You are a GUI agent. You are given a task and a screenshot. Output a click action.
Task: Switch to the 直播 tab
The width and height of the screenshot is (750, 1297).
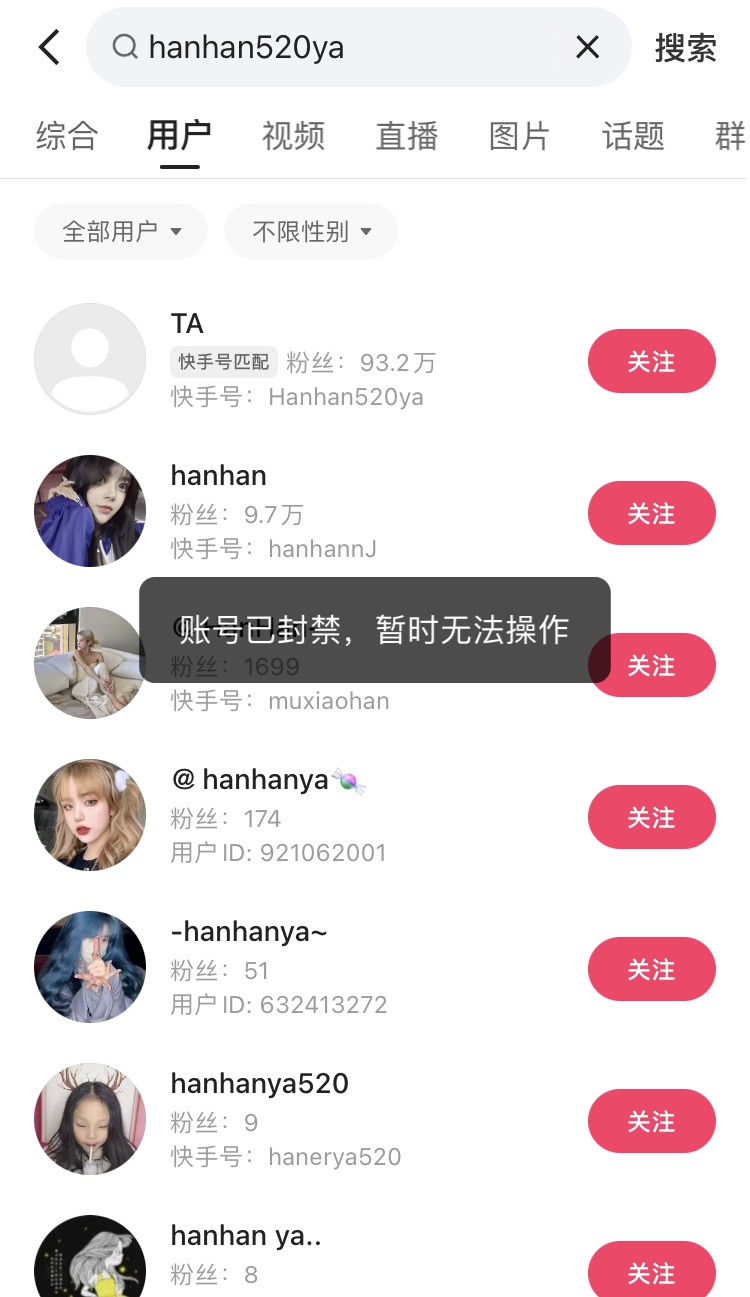click(406, 135)
